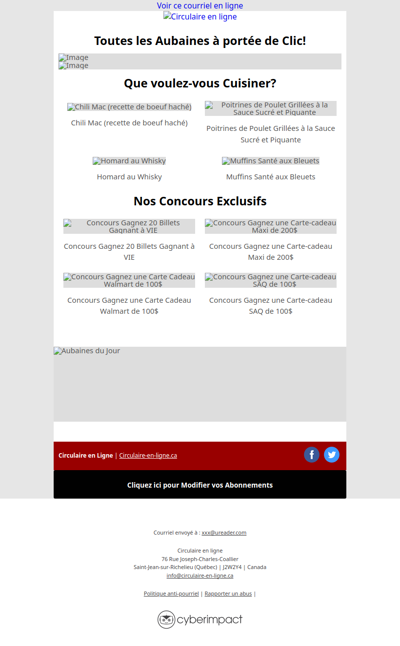Image resolution: width=400 pixels, height=646 pixels.
Task: Open the SAQ 100$ gift card contest
Action: pyautogui.click(x=271, y=280)
